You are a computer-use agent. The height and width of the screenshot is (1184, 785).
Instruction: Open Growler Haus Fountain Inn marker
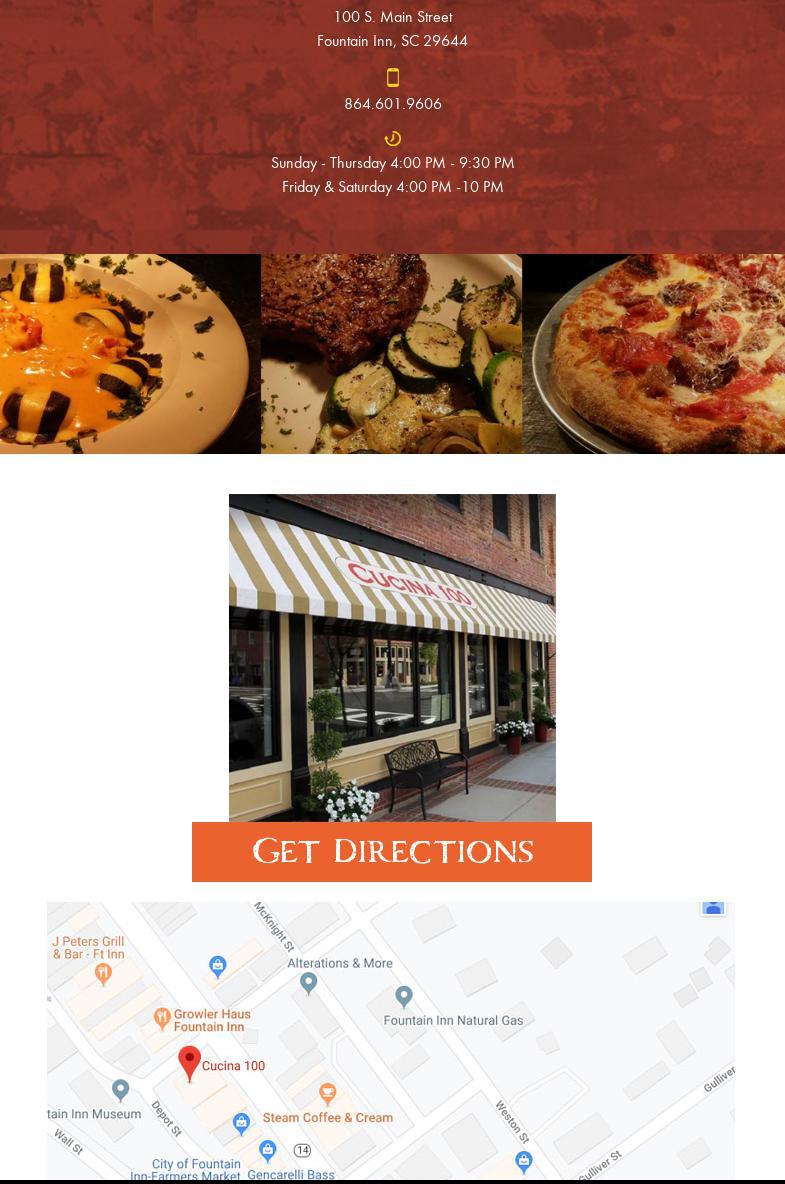[x=162, y=1018]
